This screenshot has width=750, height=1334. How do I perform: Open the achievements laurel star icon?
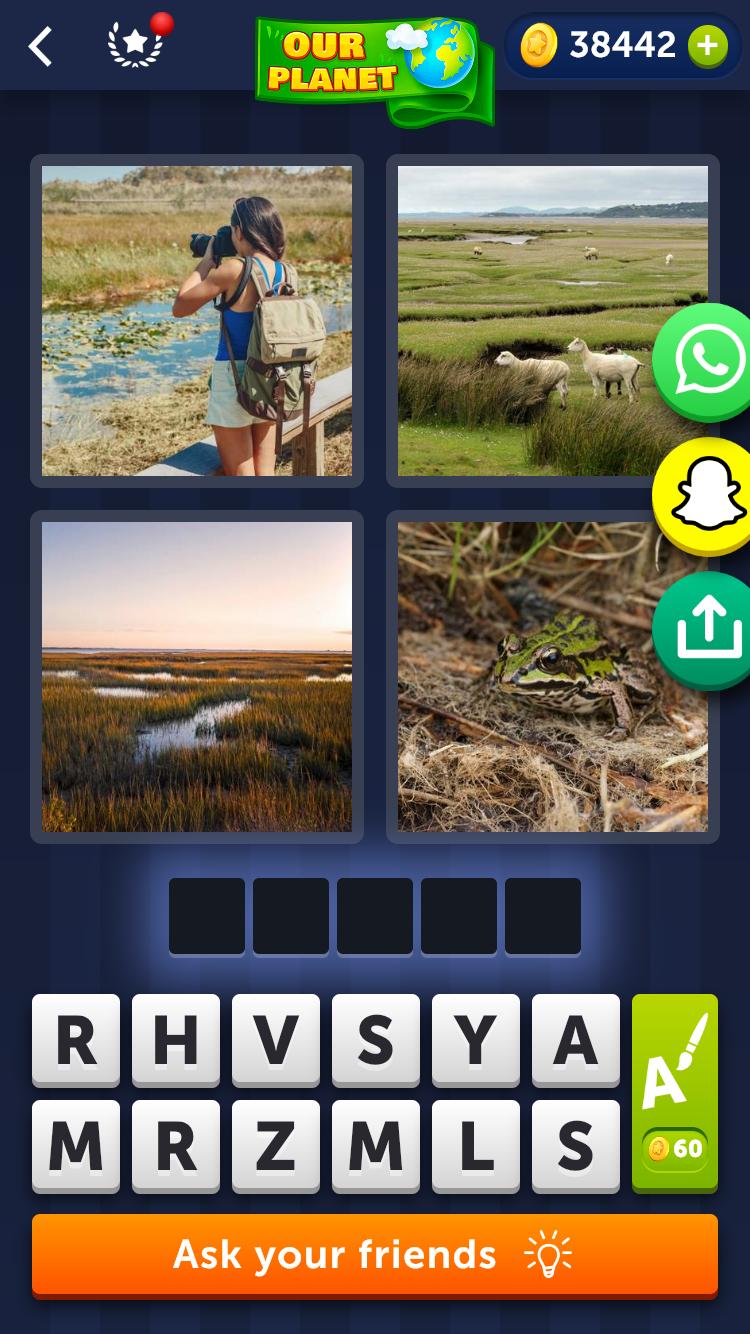coord(135,46)
